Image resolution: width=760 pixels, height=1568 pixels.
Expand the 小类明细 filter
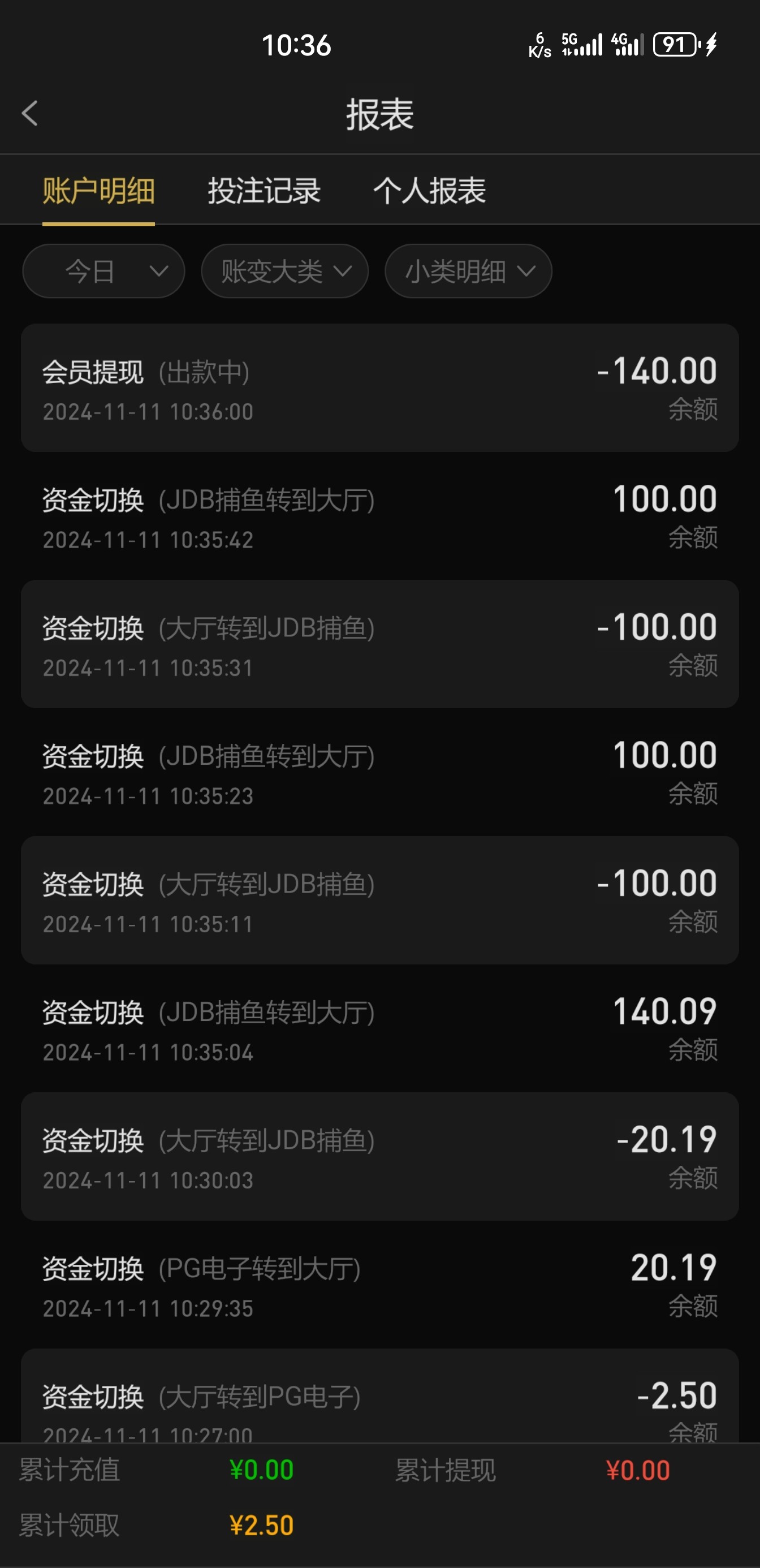pyautogui.click(x=468, y=271)
